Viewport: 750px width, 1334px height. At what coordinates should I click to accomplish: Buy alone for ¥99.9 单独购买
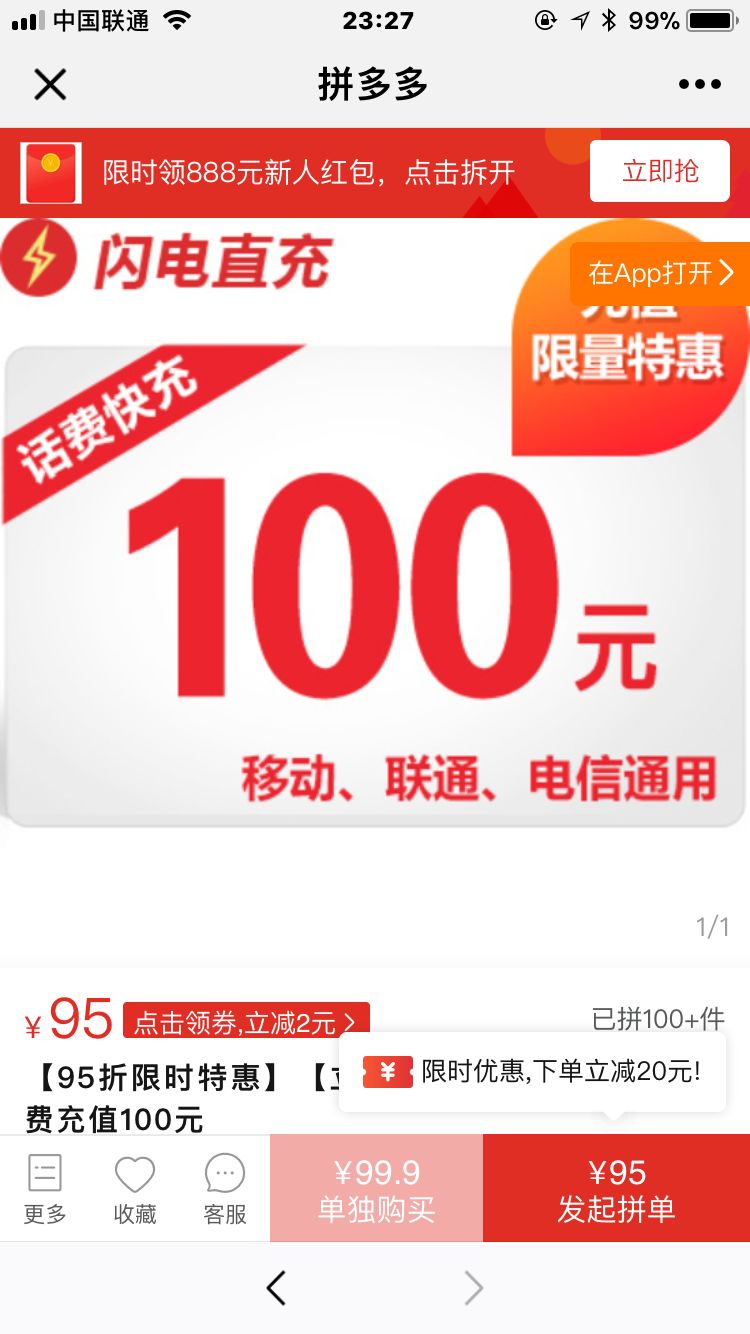click(x=376, y=1189)
